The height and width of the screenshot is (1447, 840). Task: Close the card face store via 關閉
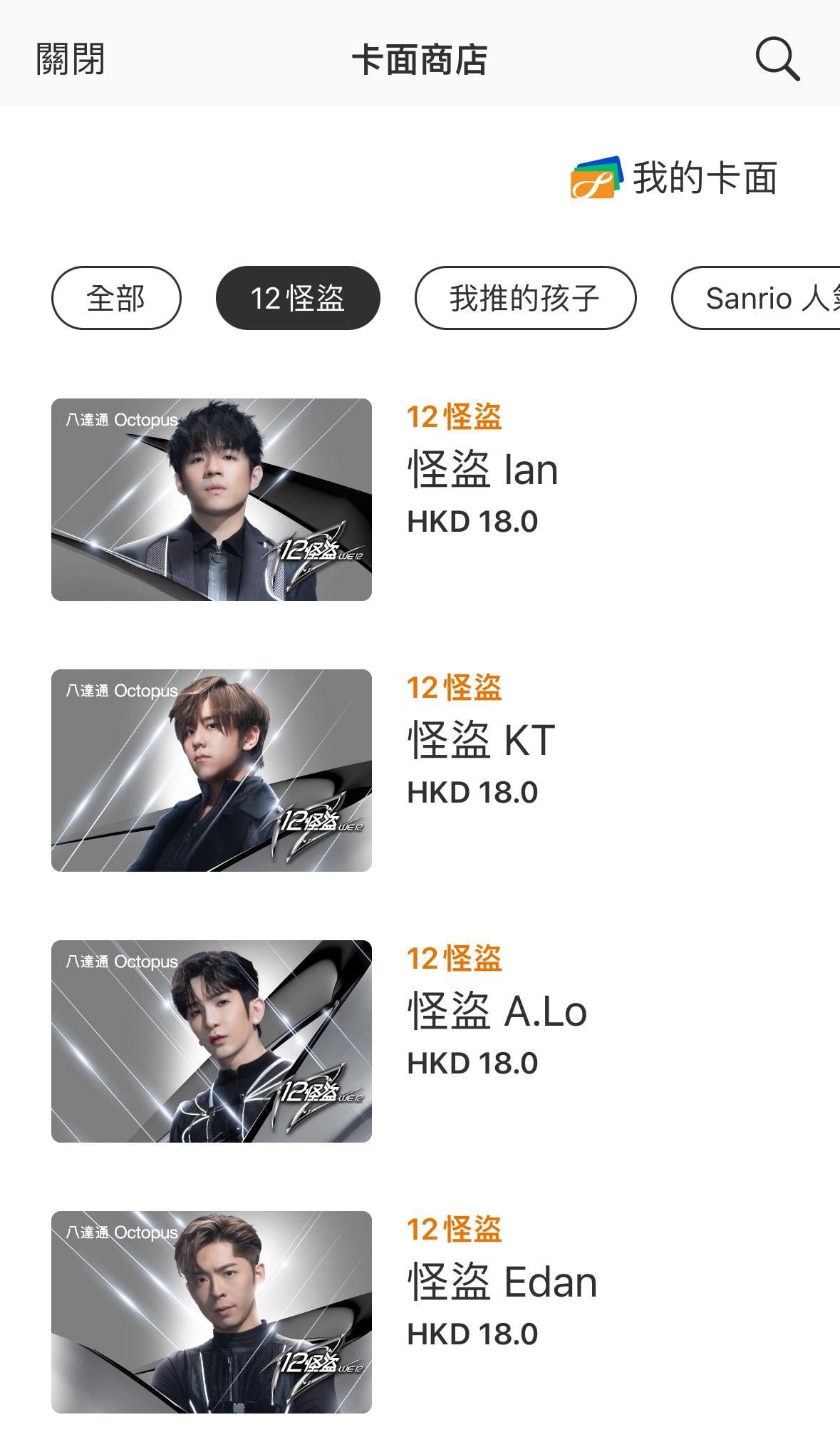coord(71,59)
